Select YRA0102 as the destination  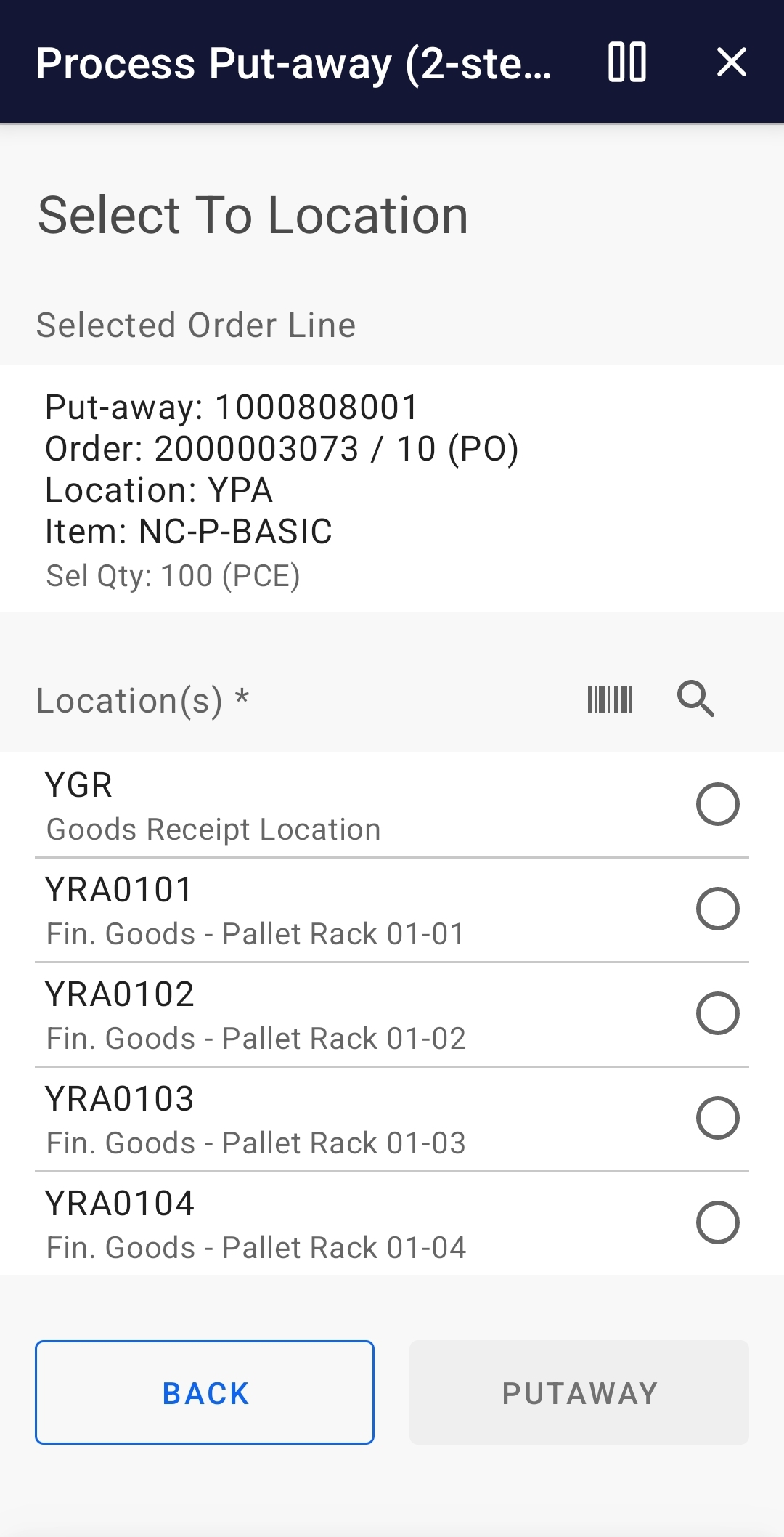(x=717, y=1013)
